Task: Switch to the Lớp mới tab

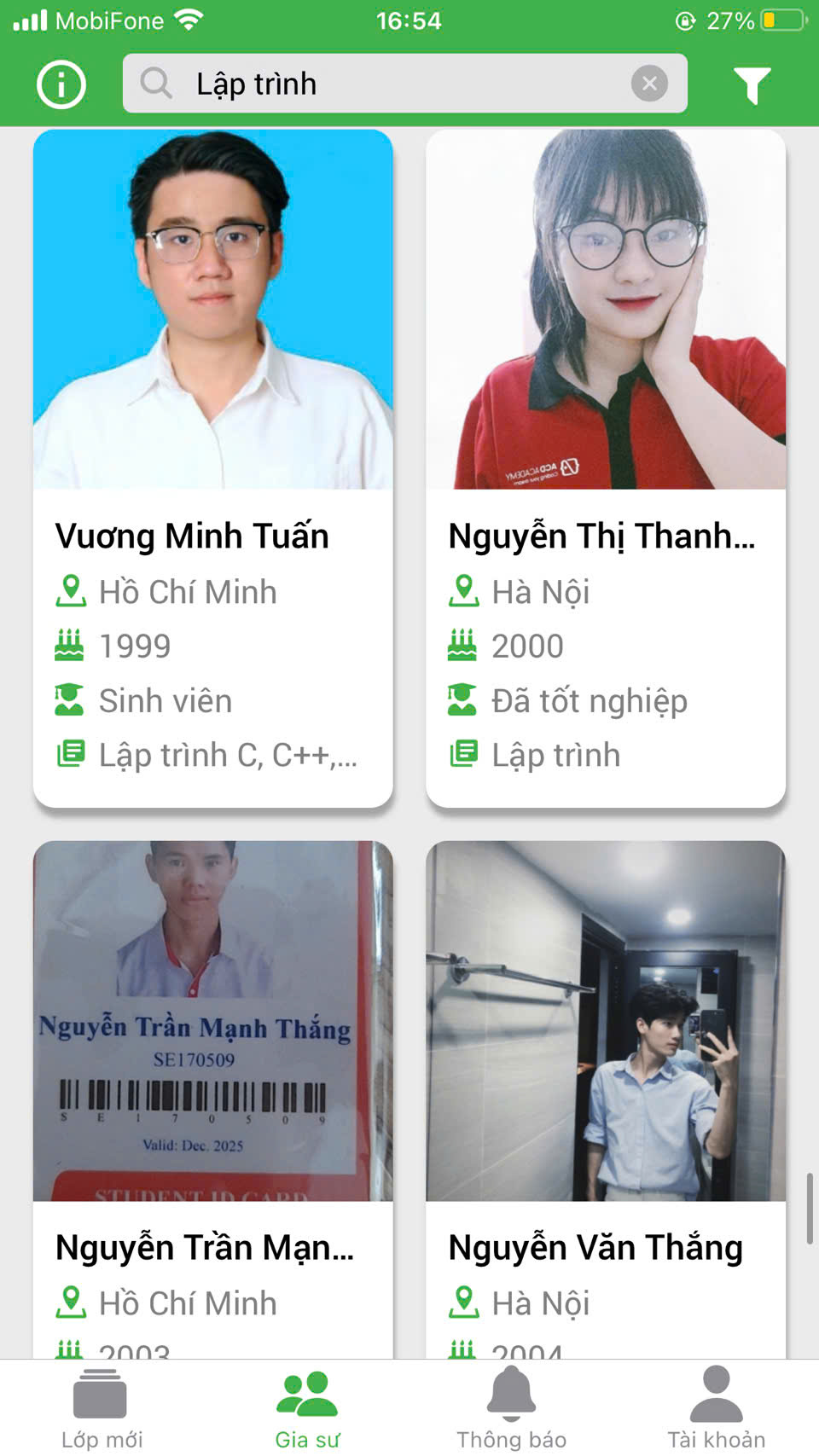Action: 102,1408
